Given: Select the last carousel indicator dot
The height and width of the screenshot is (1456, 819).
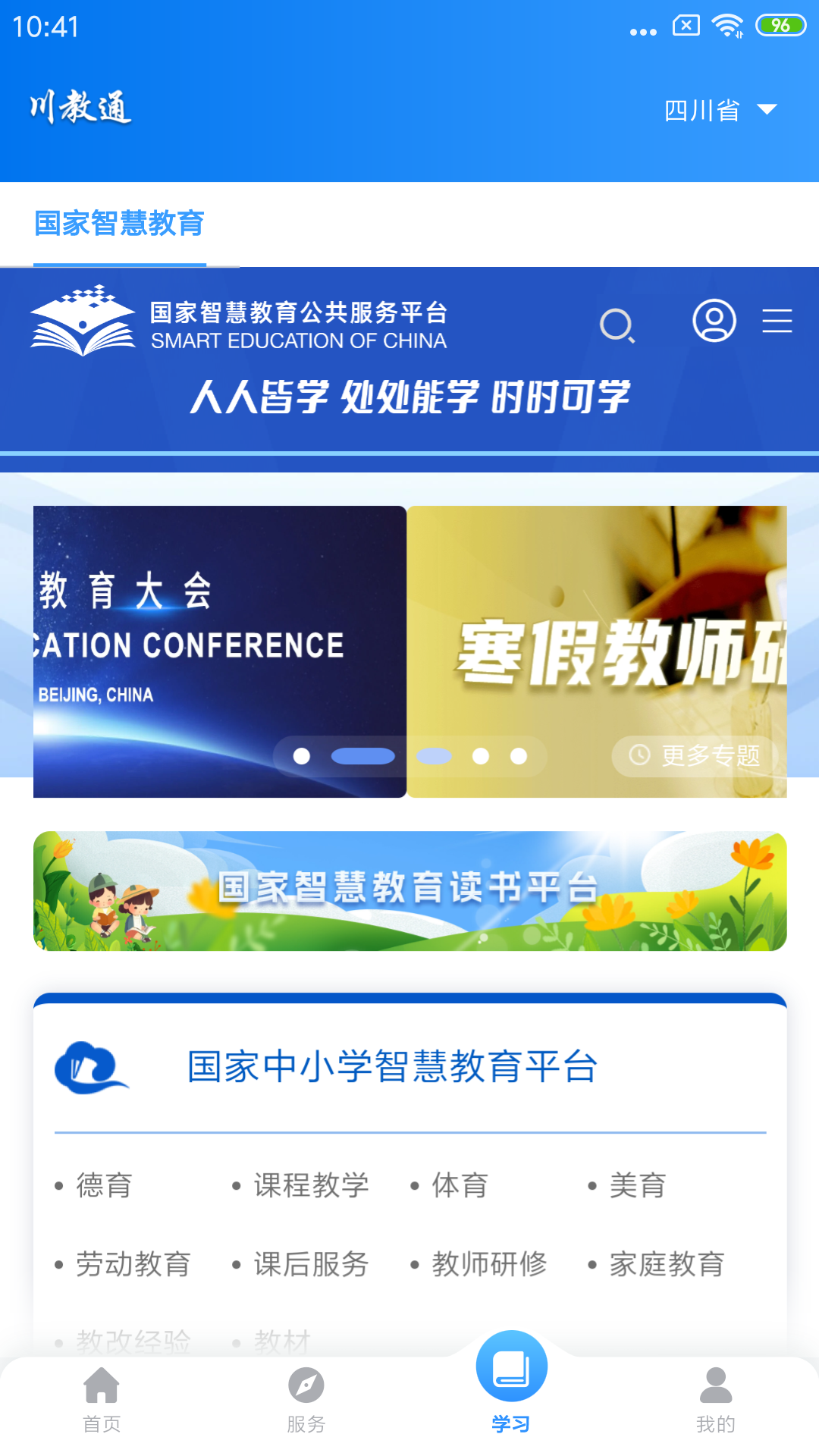Looking at the screenshot, I should click(519, 756).
